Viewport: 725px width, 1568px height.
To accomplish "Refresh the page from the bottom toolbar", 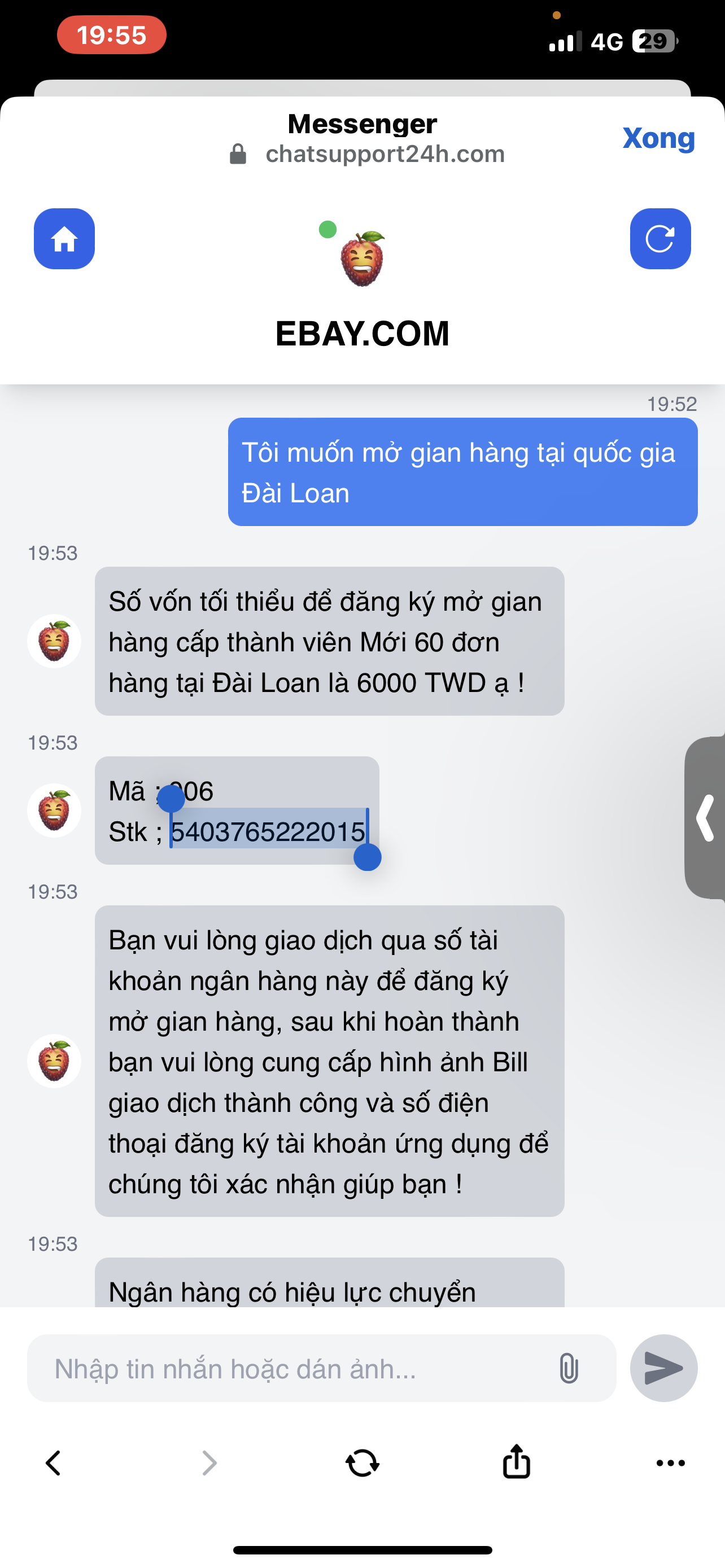I will pos(362,1462).
